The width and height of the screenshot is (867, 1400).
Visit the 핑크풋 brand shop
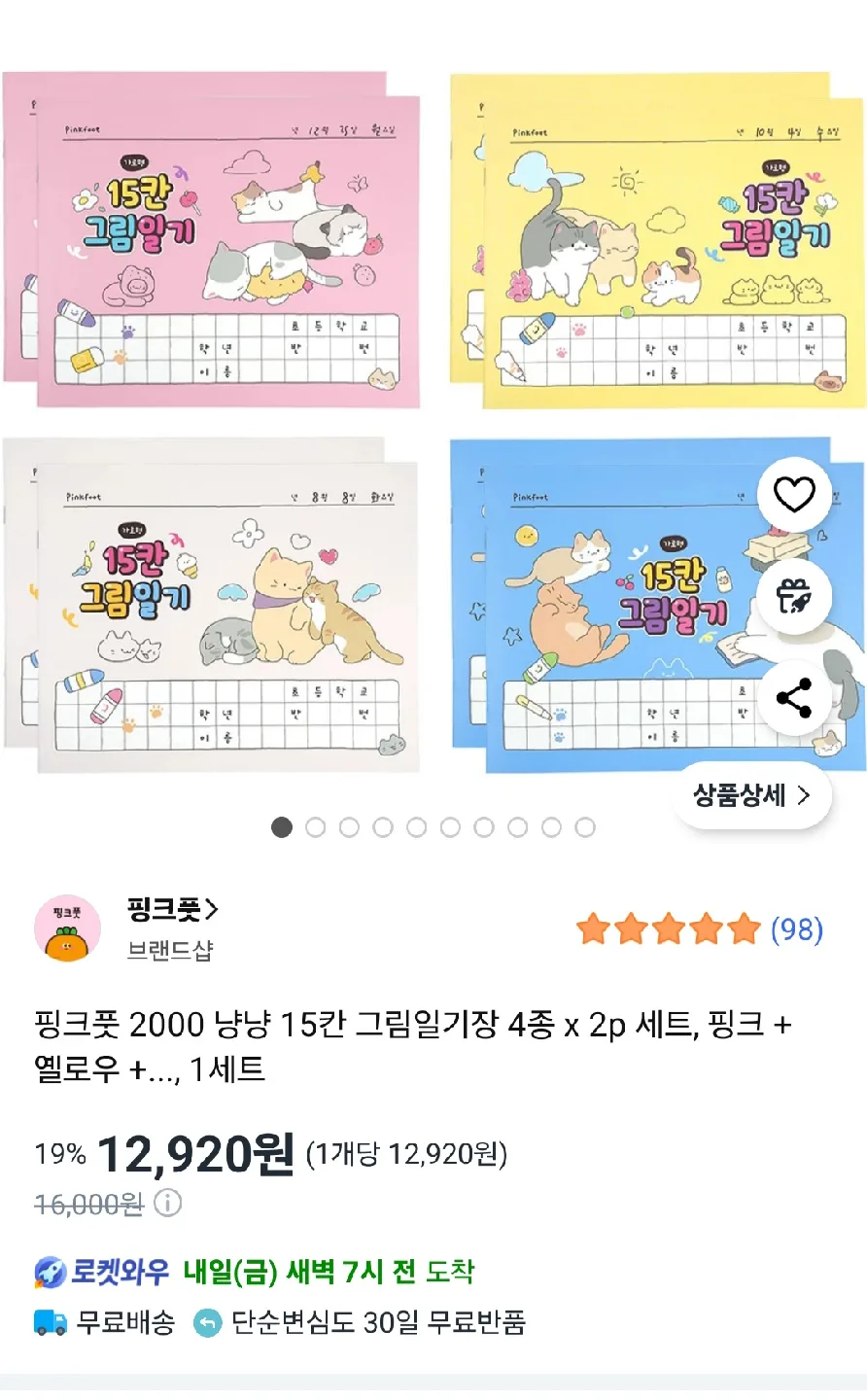(172, 910)
